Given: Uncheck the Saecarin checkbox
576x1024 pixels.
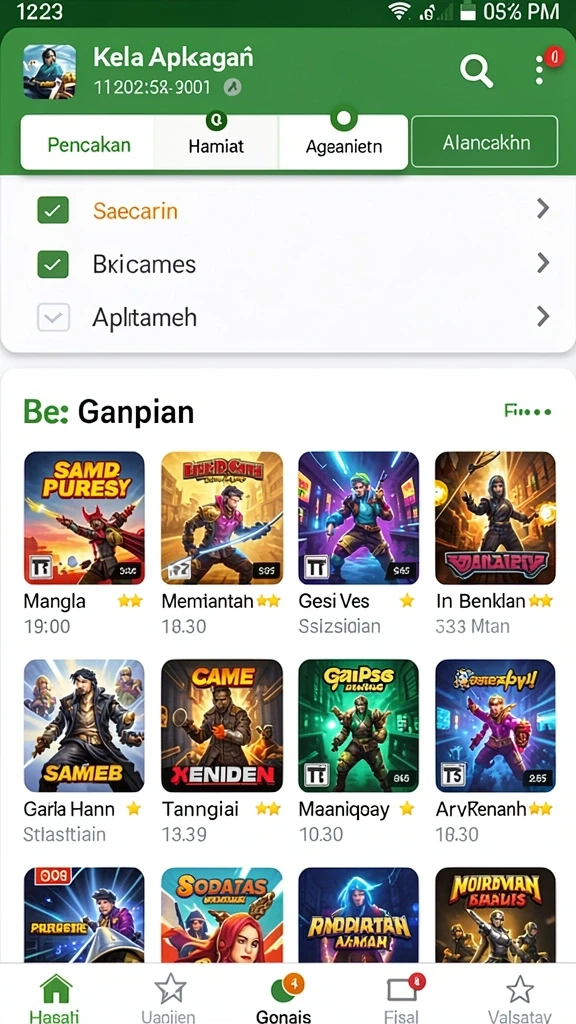Looking at the screenshot, I should point(53,210).
